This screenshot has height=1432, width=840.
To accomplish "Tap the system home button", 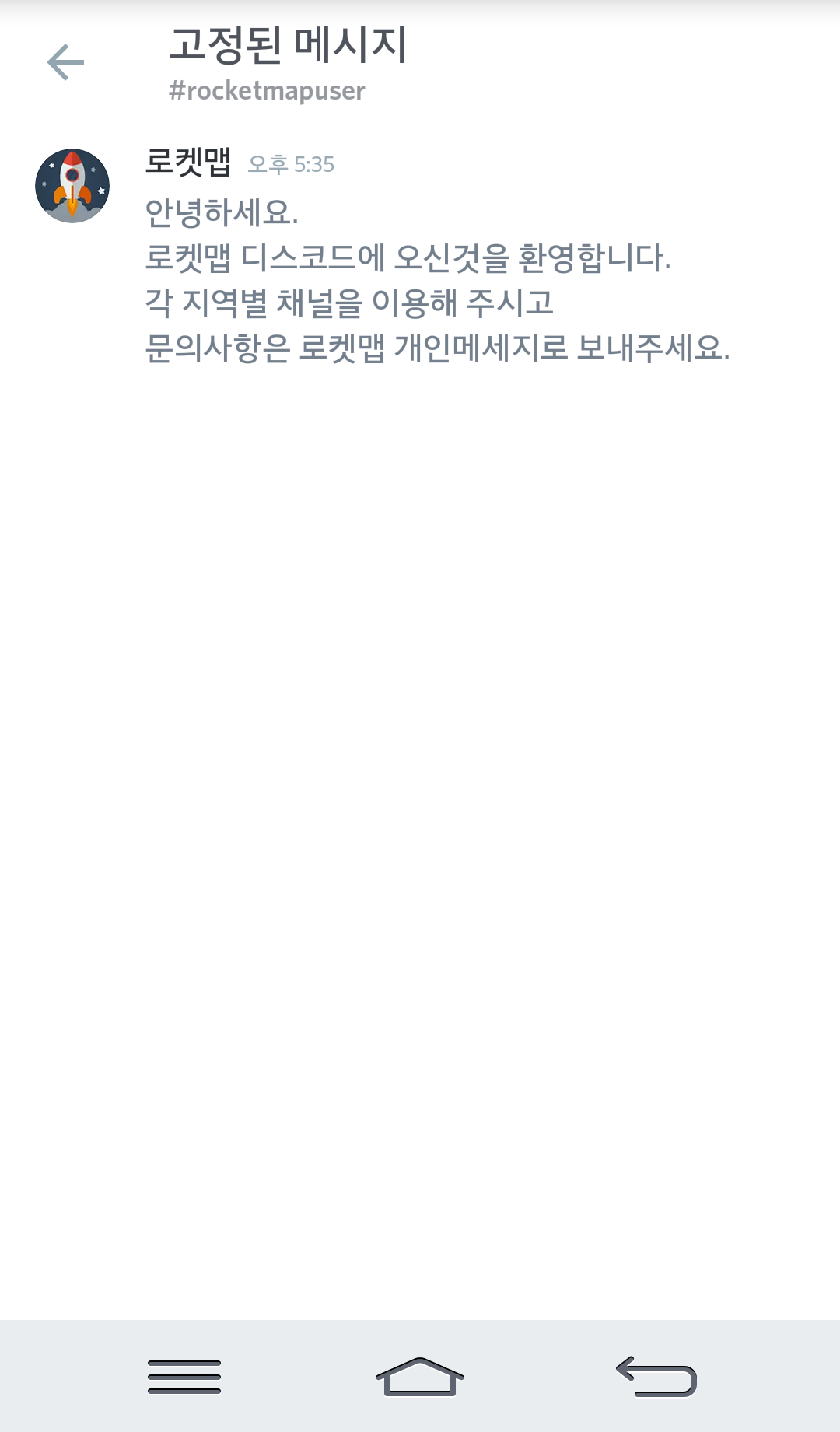I will [419, 1378].
